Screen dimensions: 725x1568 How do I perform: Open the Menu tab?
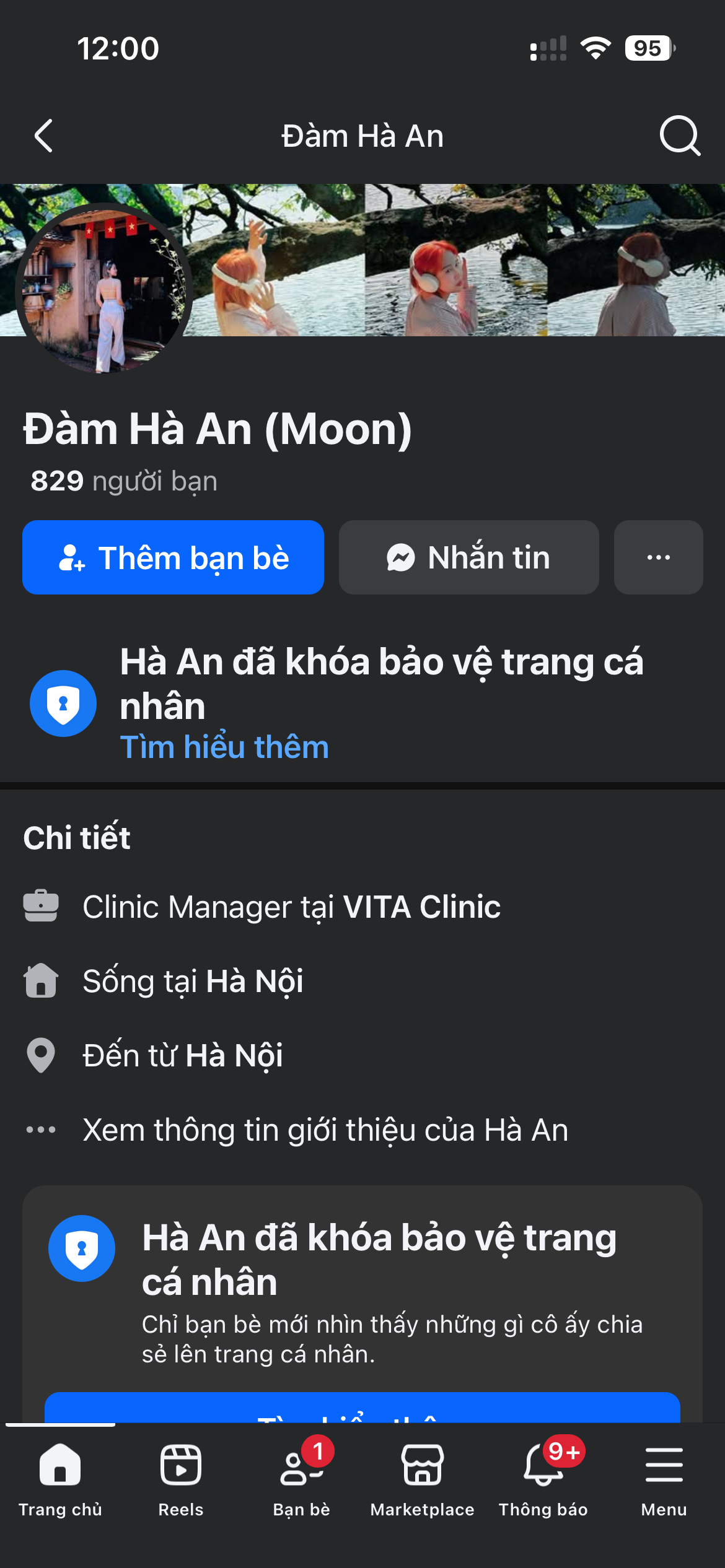(664, 1477)
